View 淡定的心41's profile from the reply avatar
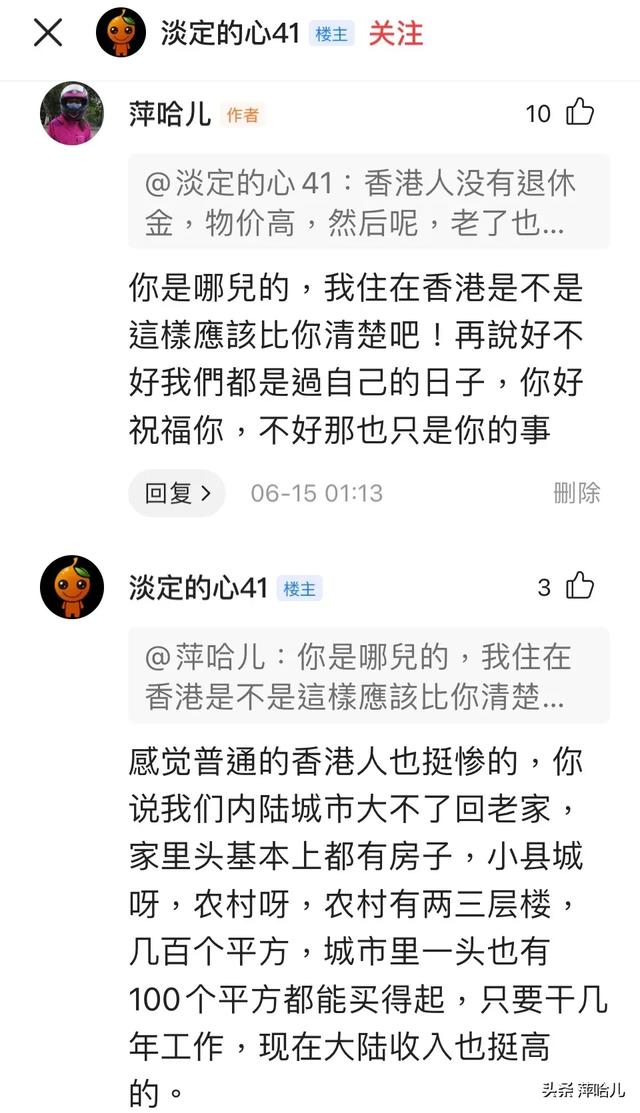 (72, 587)
